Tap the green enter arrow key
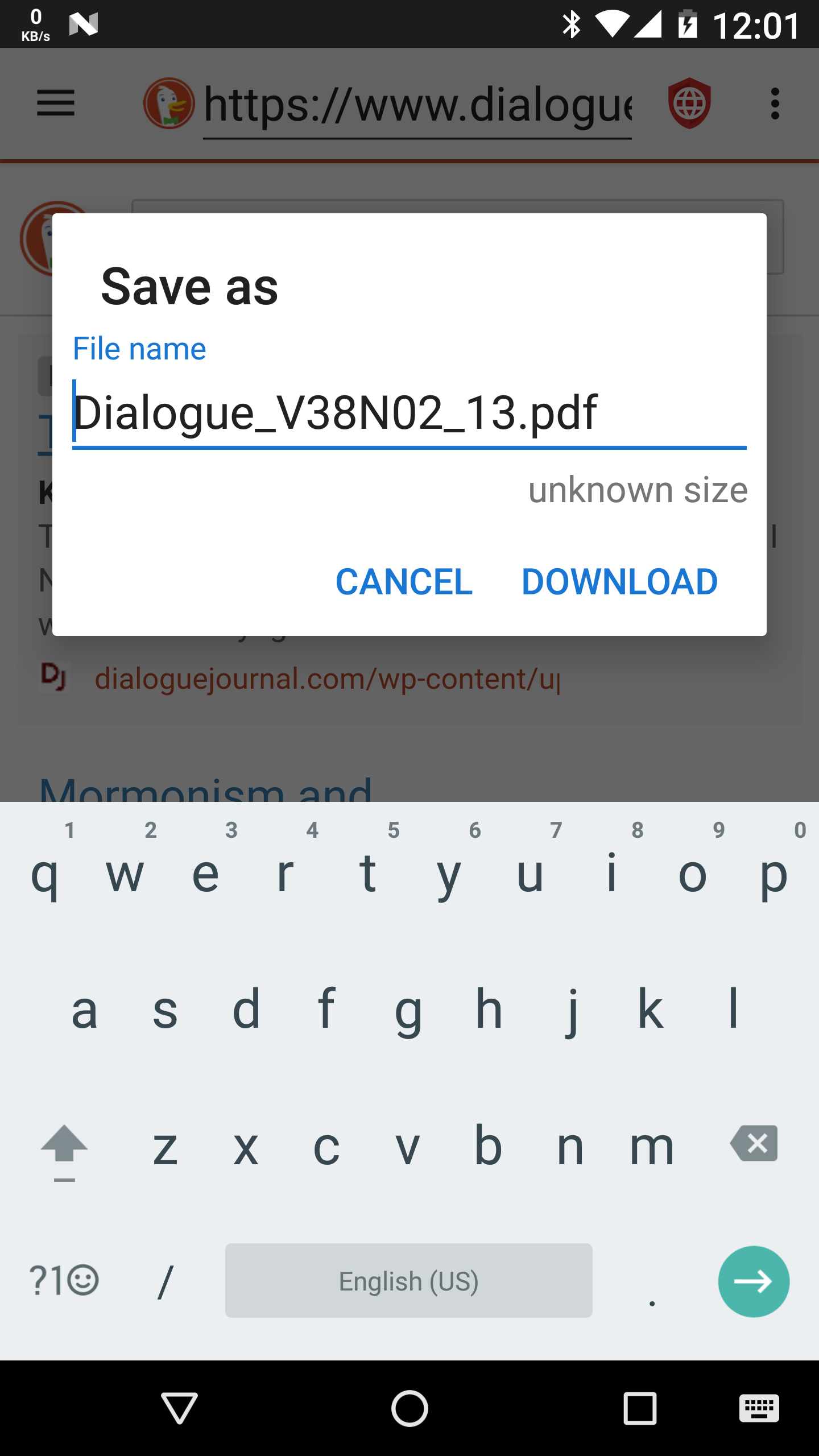Viewport: 819px width, 1456px height. (x=753, y=1281)
